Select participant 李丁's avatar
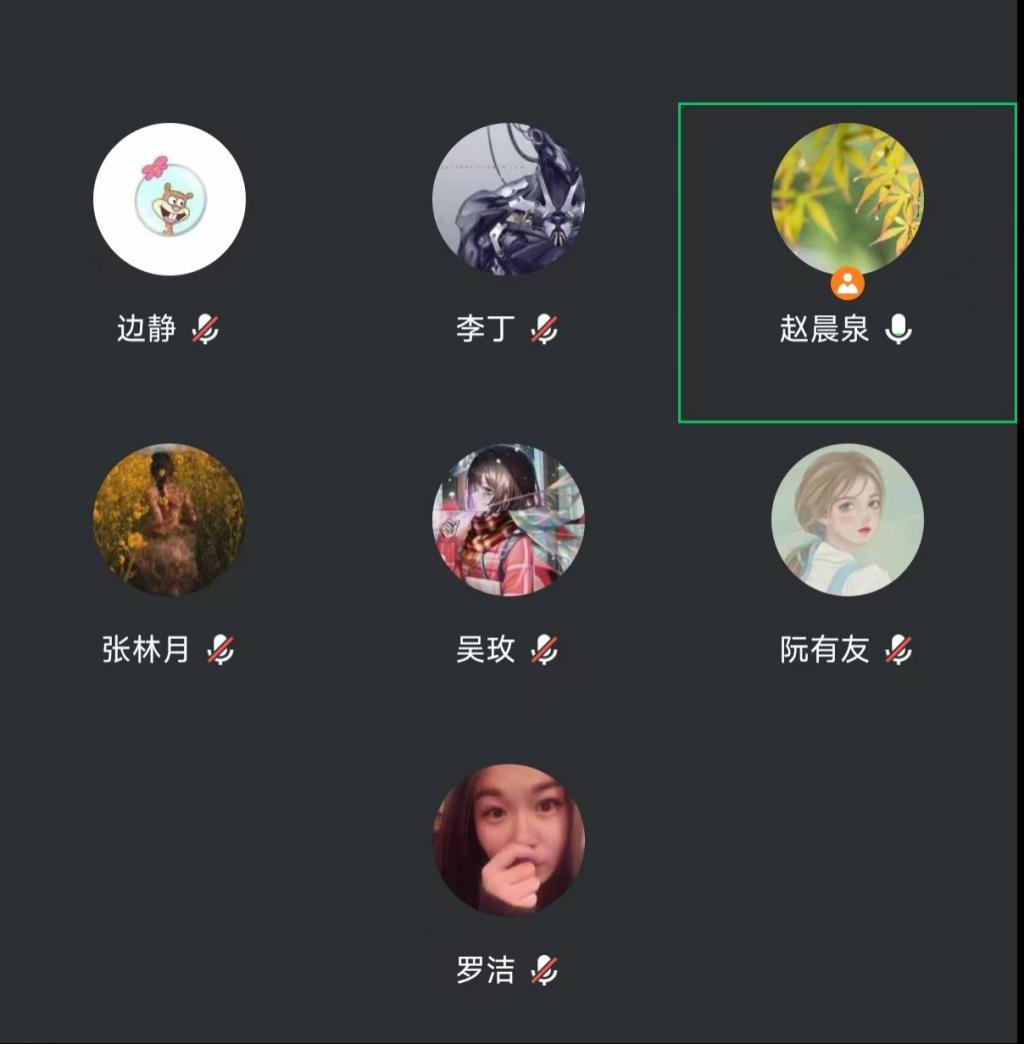Screen dimensions: 1024x1044 coord(508,199)
